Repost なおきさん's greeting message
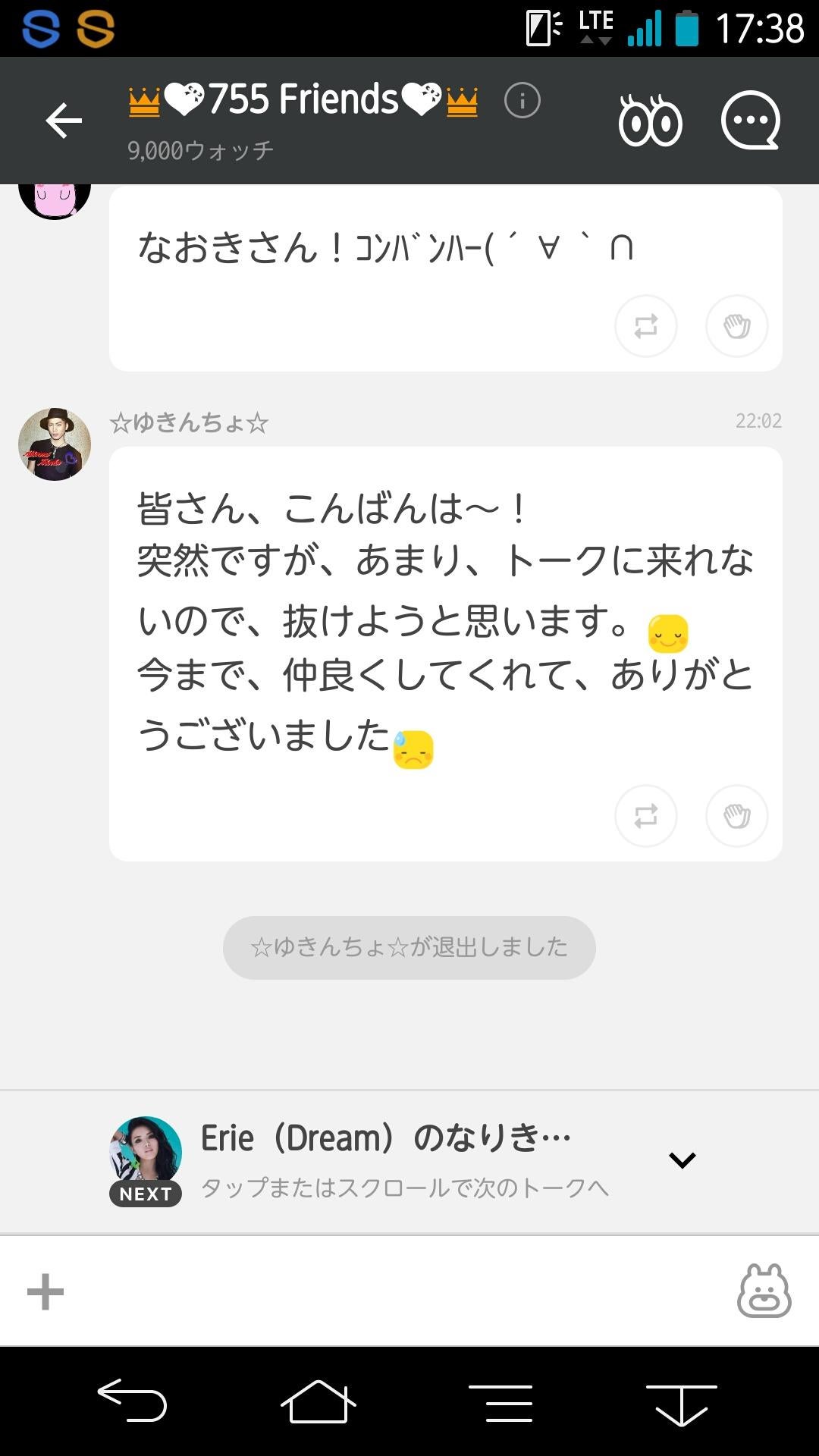Screen dimensions: 819x1456 [646, 326]
